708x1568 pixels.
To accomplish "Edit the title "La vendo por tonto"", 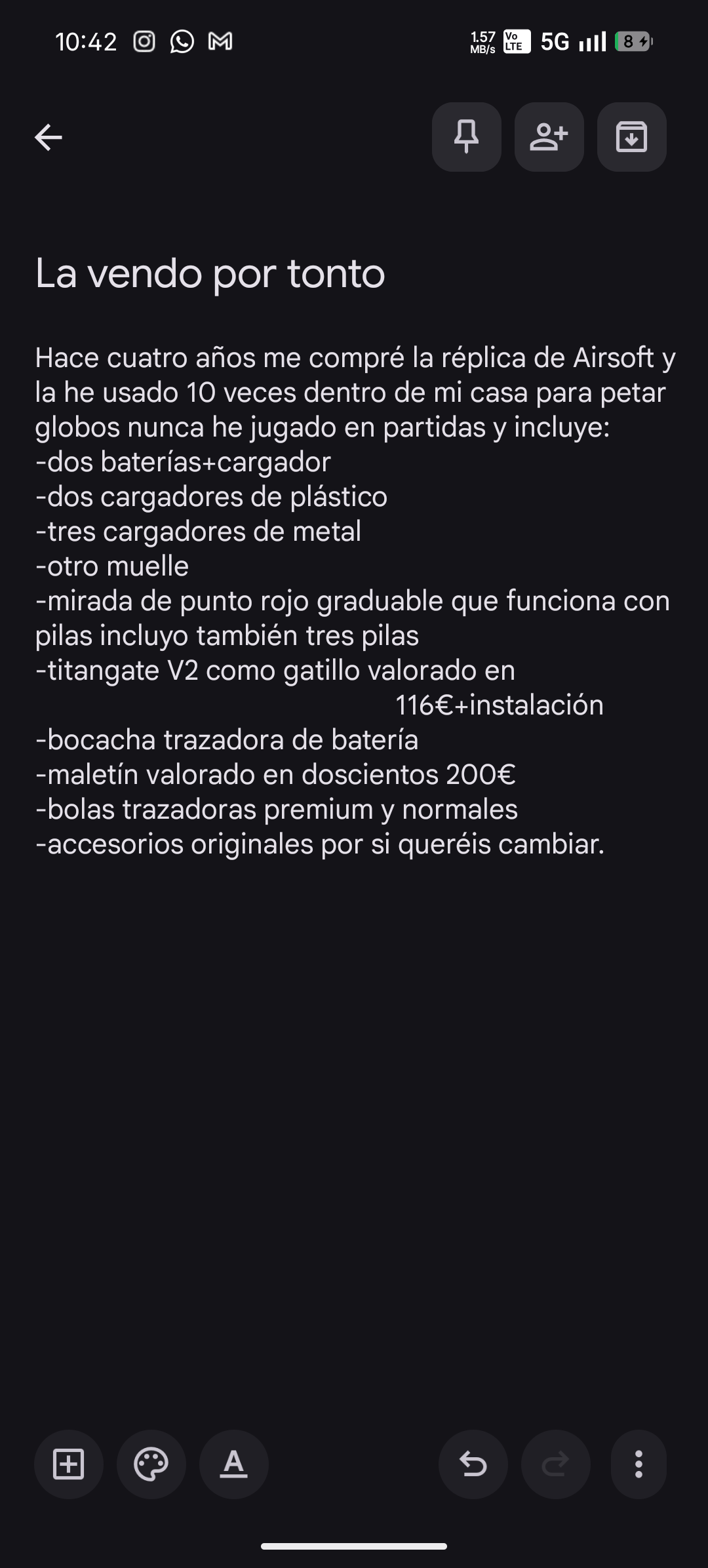I will 210,273.
